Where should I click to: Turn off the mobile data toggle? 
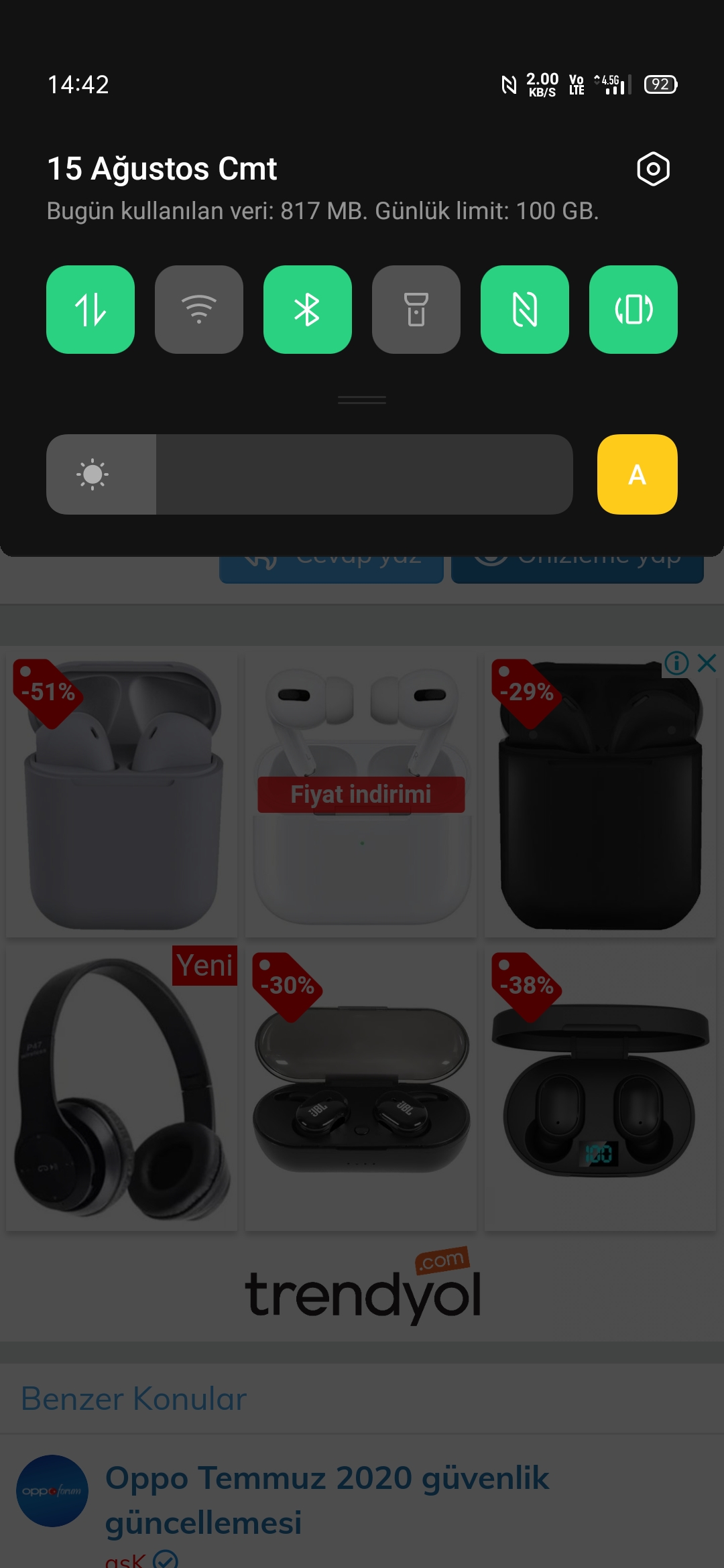pos(90,310)
